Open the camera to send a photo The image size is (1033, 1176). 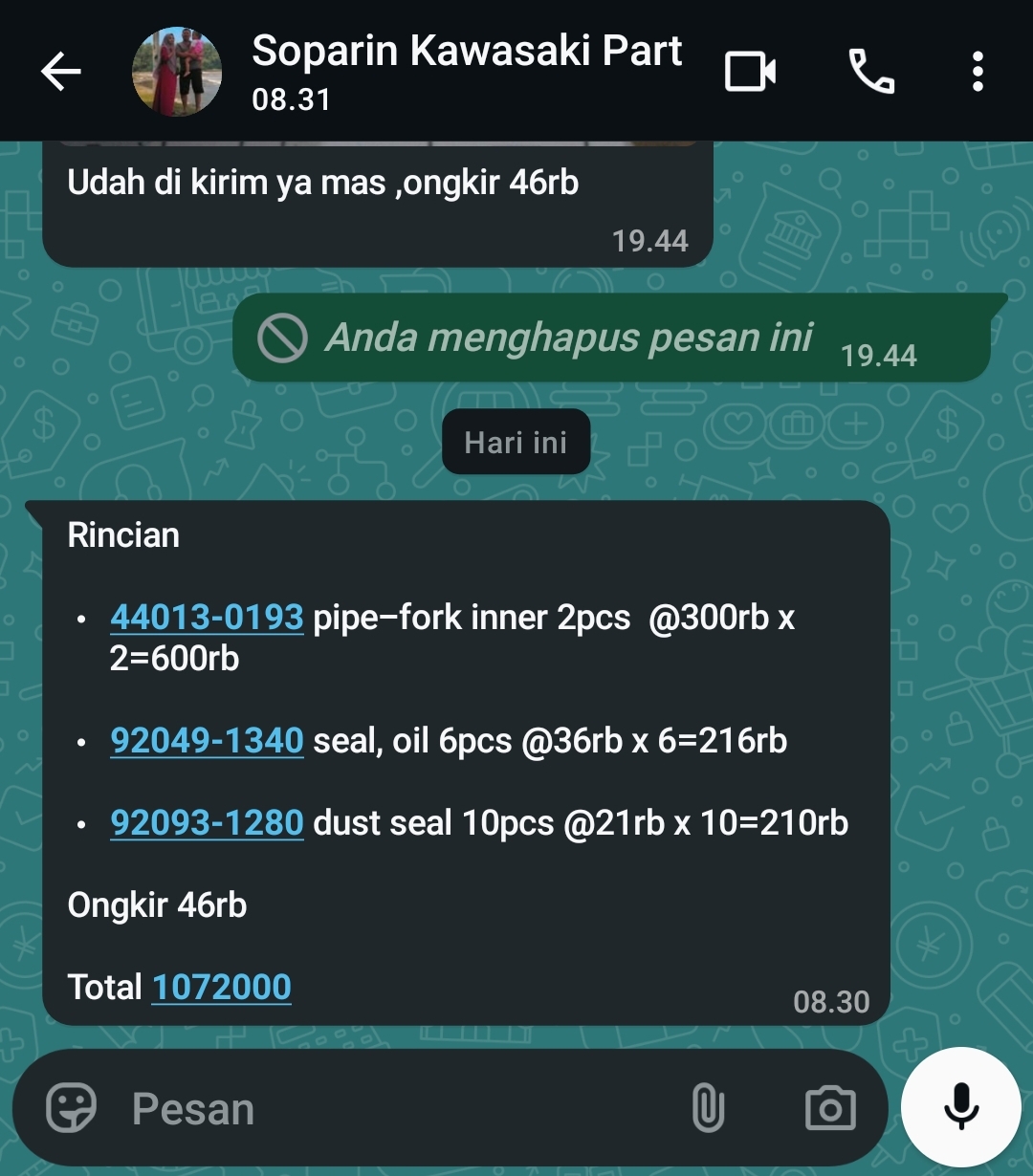coord(829,1109)
